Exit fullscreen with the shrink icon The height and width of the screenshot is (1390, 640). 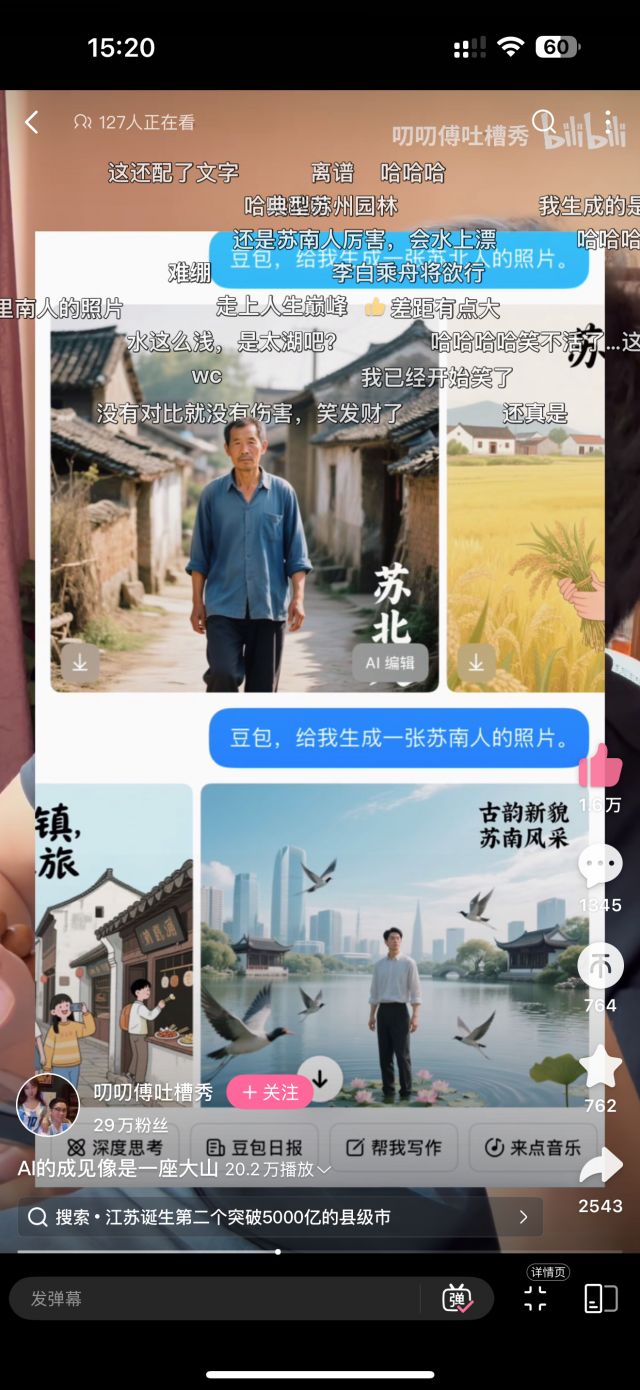[536, 1298]
